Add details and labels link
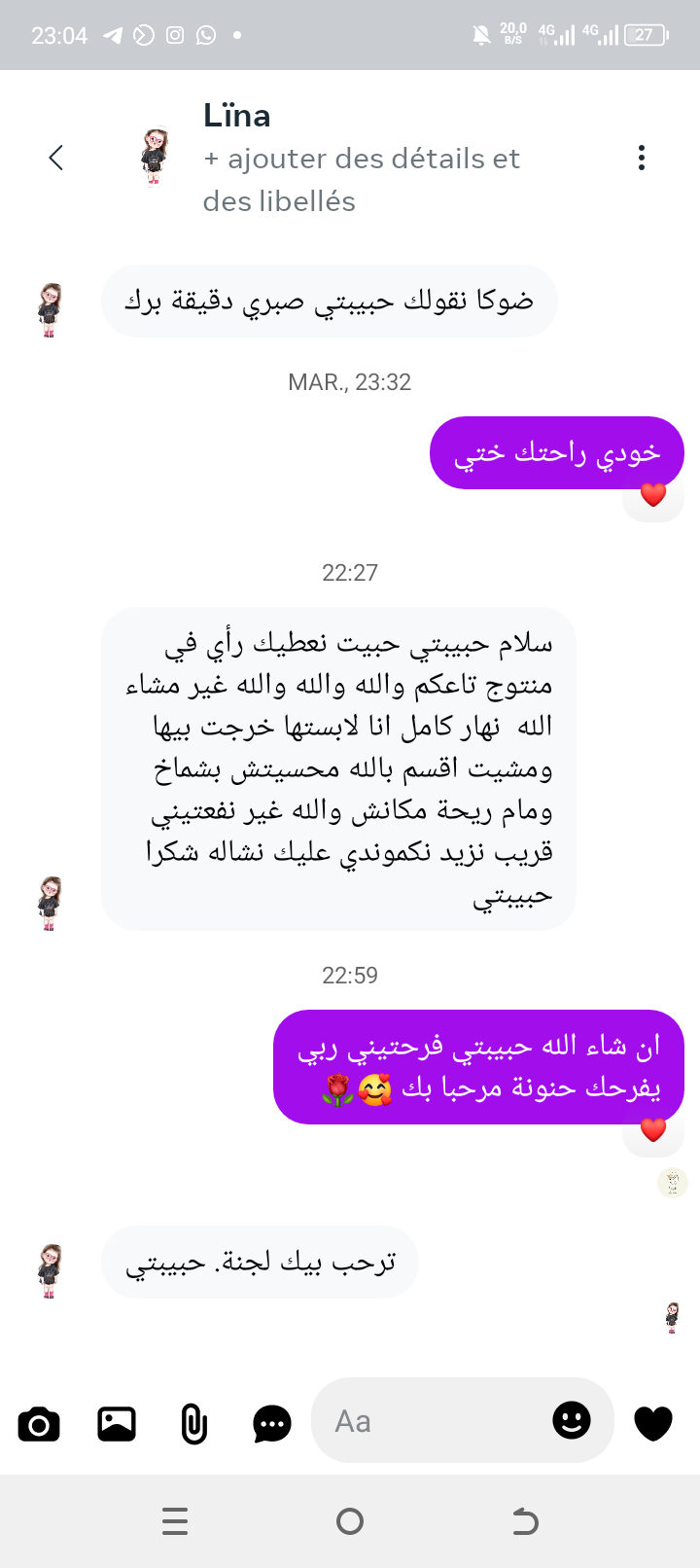Viewport: 700px width, 1568px height. 361,180
